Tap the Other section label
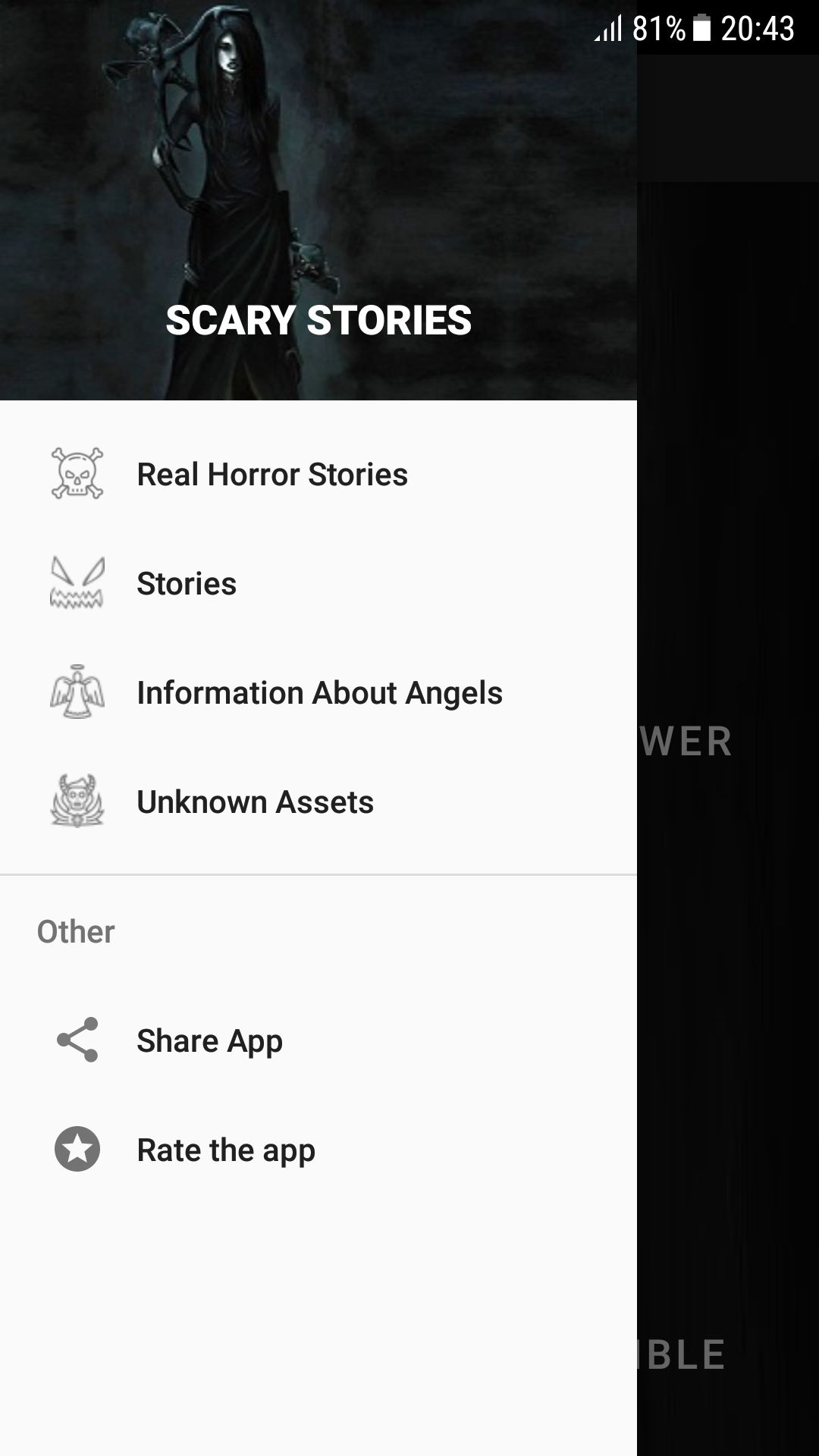 [x=74, y=931]
